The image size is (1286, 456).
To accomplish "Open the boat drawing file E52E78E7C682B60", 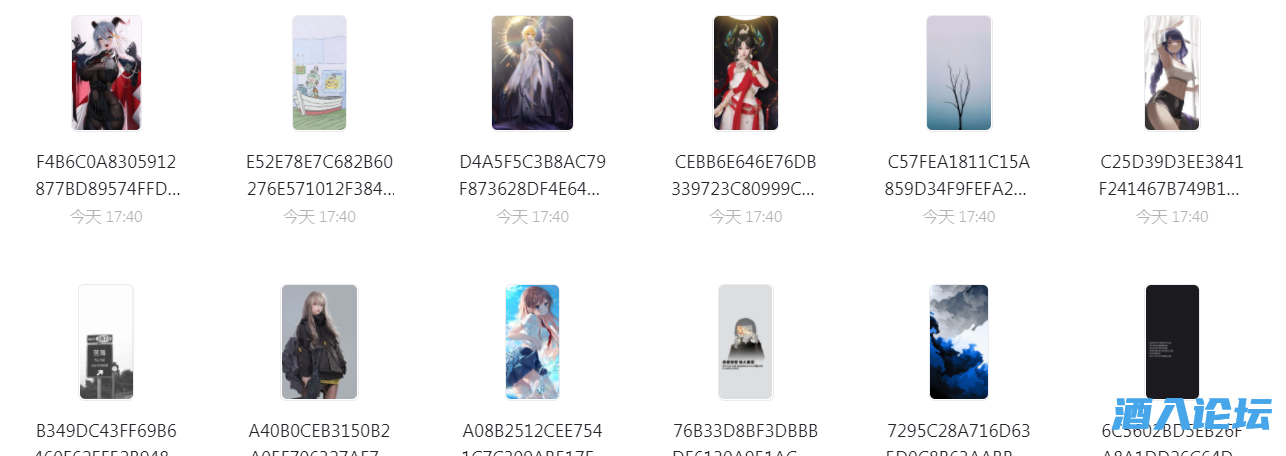I will pos(319,73).
